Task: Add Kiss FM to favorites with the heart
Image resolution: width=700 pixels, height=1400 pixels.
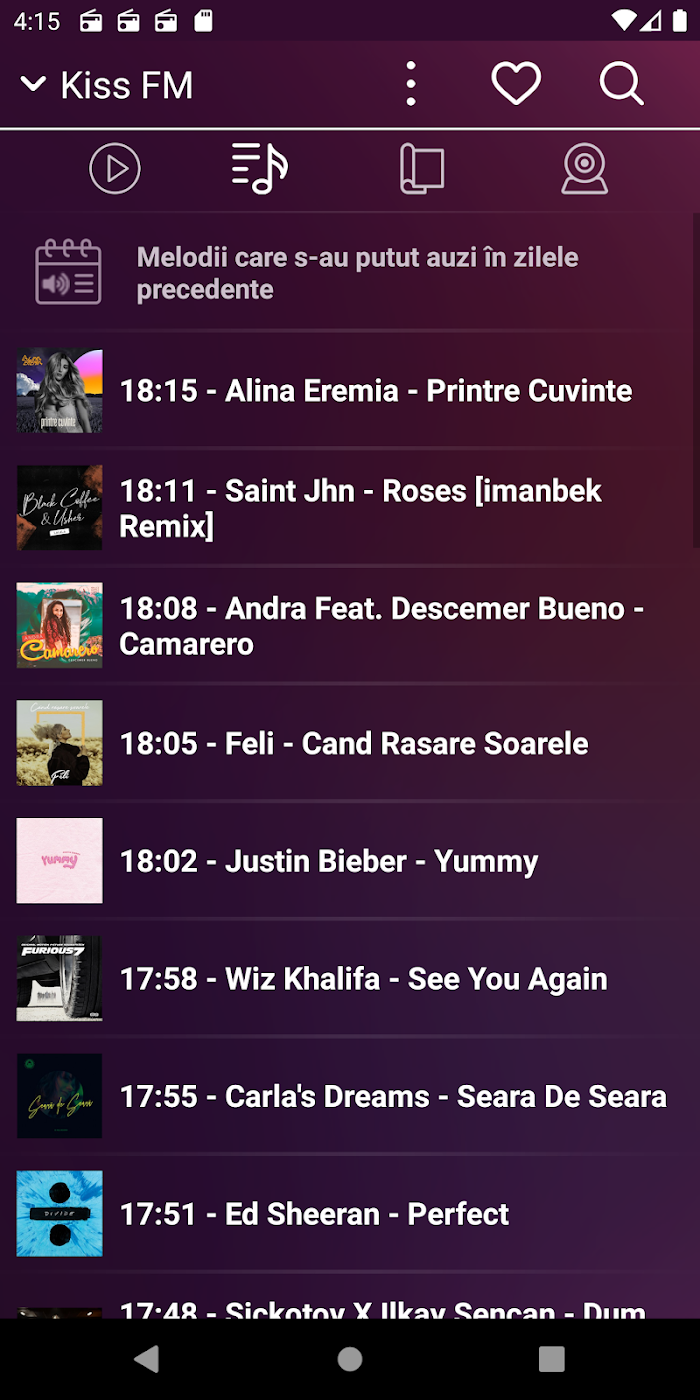Action: click(x=516, y=84)
